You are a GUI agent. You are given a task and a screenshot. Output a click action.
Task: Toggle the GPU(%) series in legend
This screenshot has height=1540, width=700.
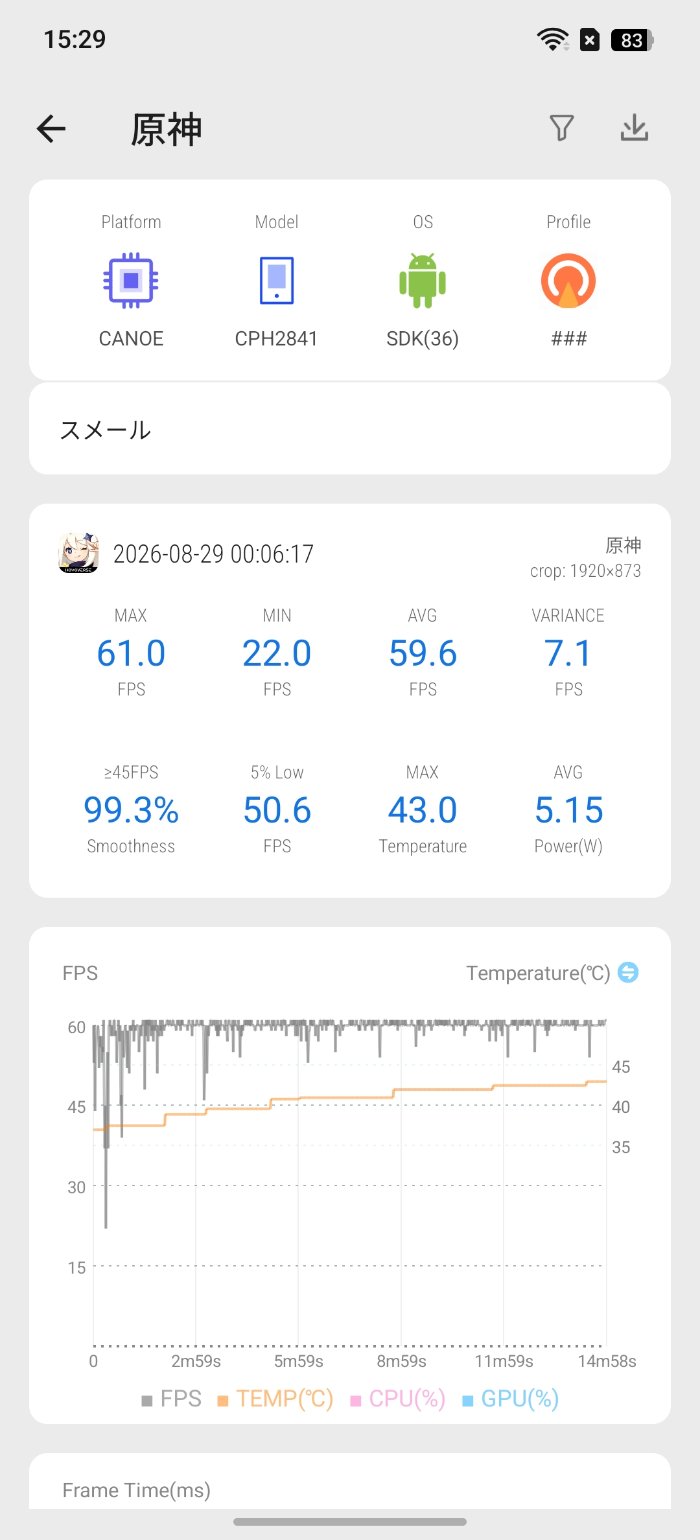pyautogui.click(x=510, y=1399)
